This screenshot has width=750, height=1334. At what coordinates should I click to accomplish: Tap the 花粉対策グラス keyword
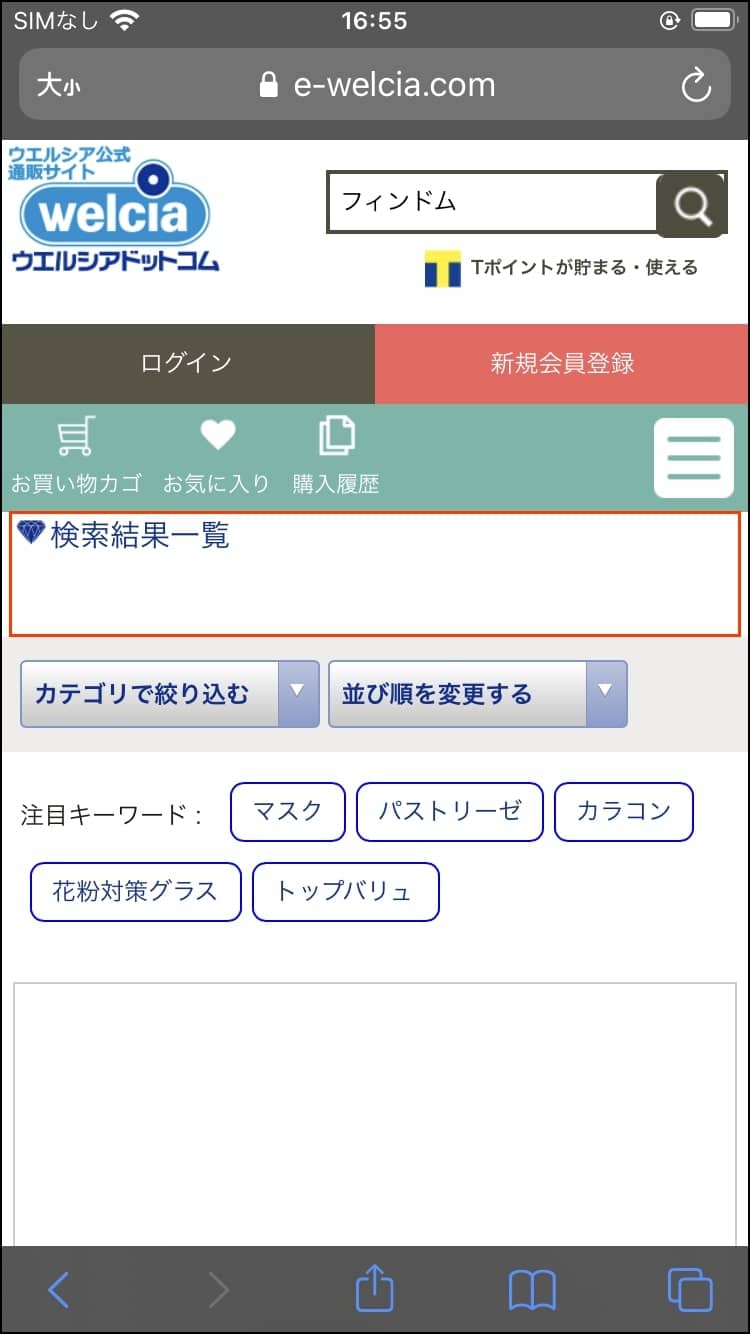tap(135, 891)
